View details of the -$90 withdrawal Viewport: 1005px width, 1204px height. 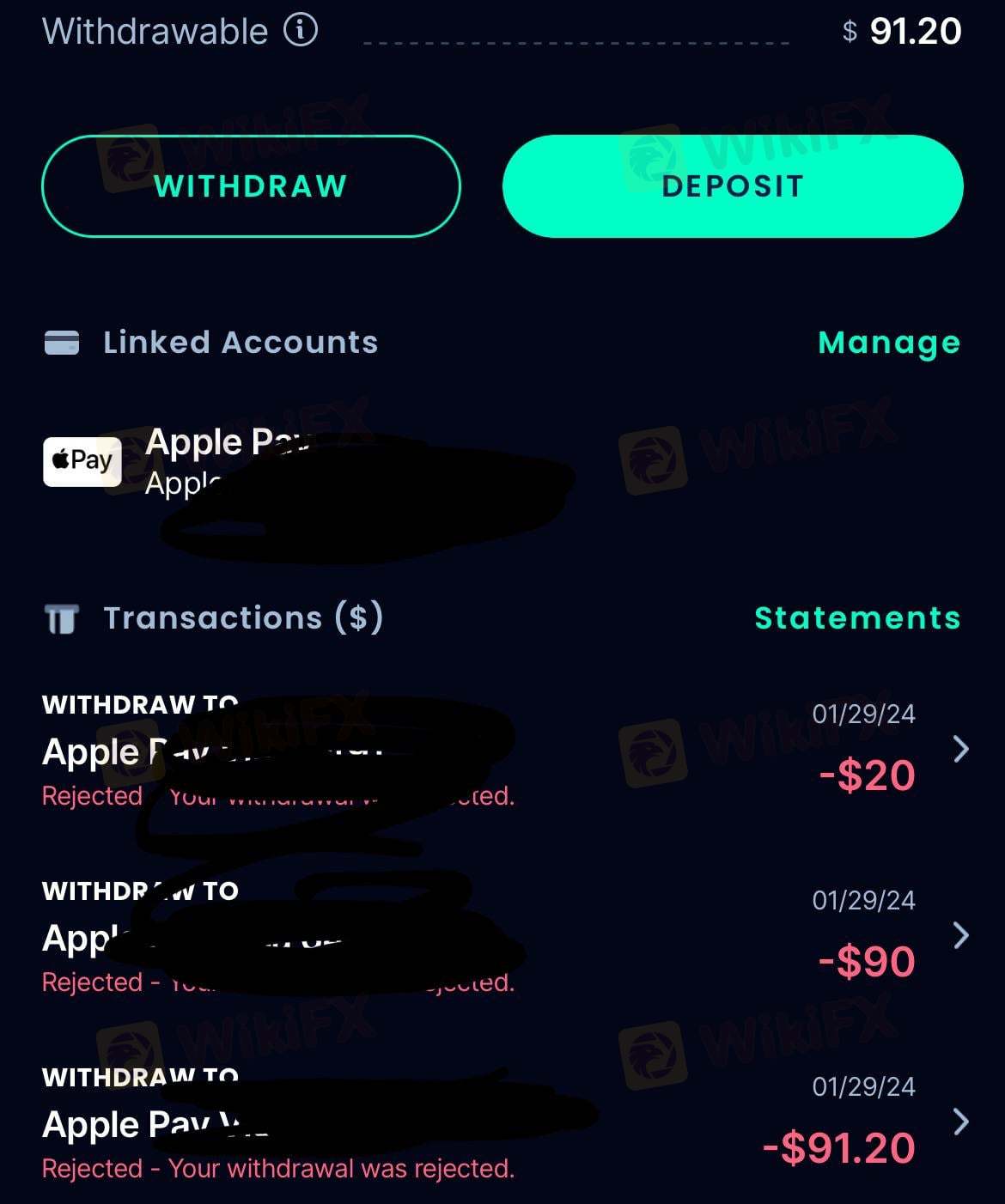coord(960,935)
